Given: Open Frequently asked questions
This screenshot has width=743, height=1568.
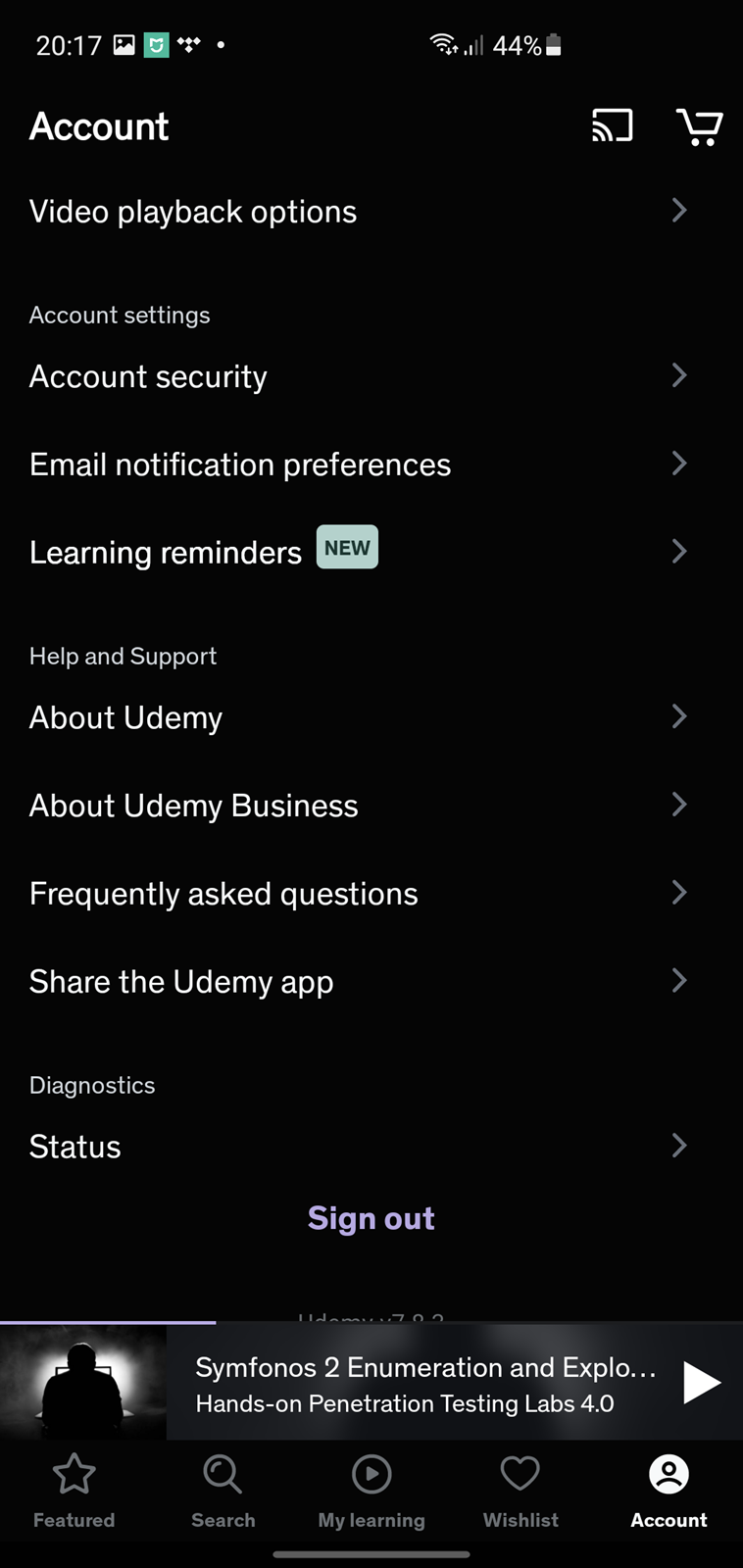Looking at the screenshot, I should click(x=371, y=893).
